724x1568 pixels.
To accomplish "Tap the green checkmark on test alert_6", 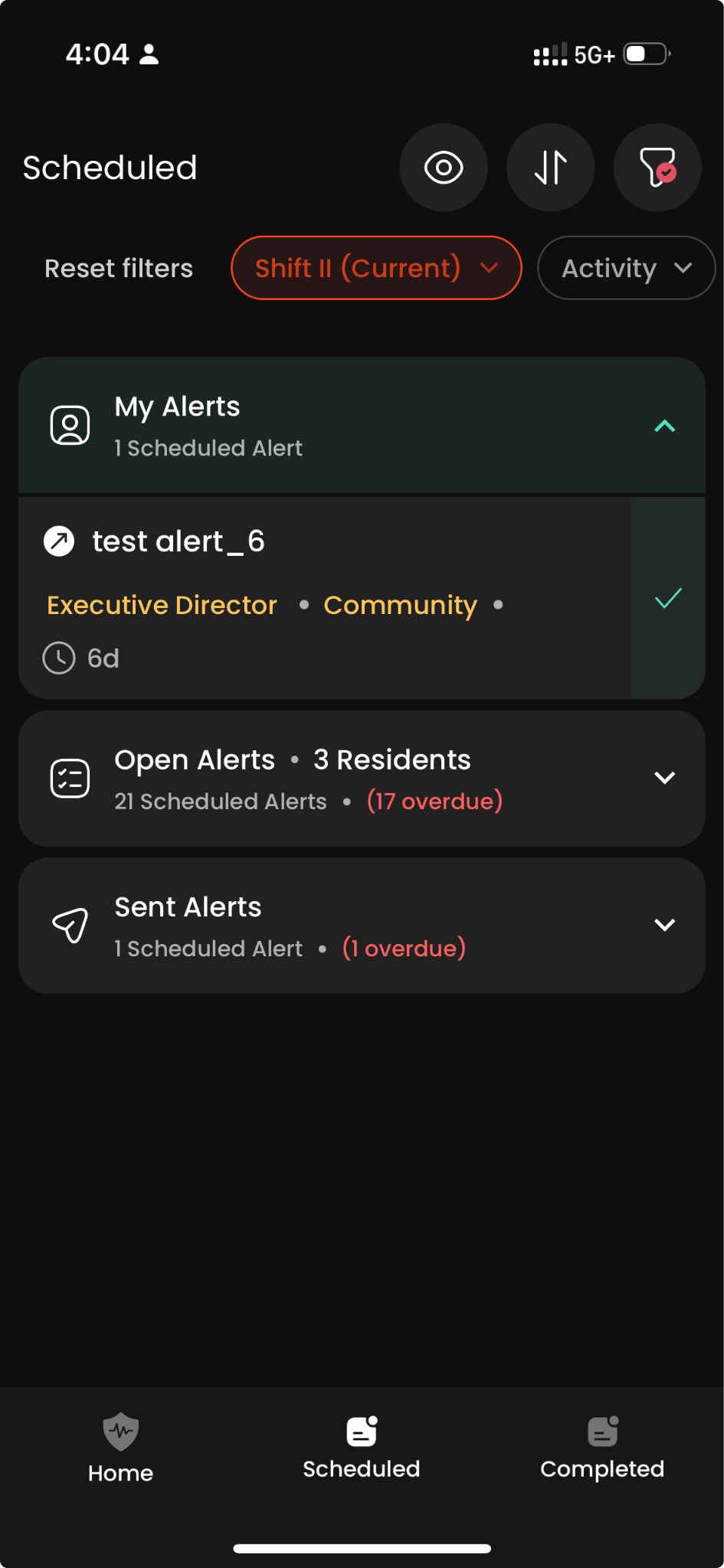I will coord(667,599).
